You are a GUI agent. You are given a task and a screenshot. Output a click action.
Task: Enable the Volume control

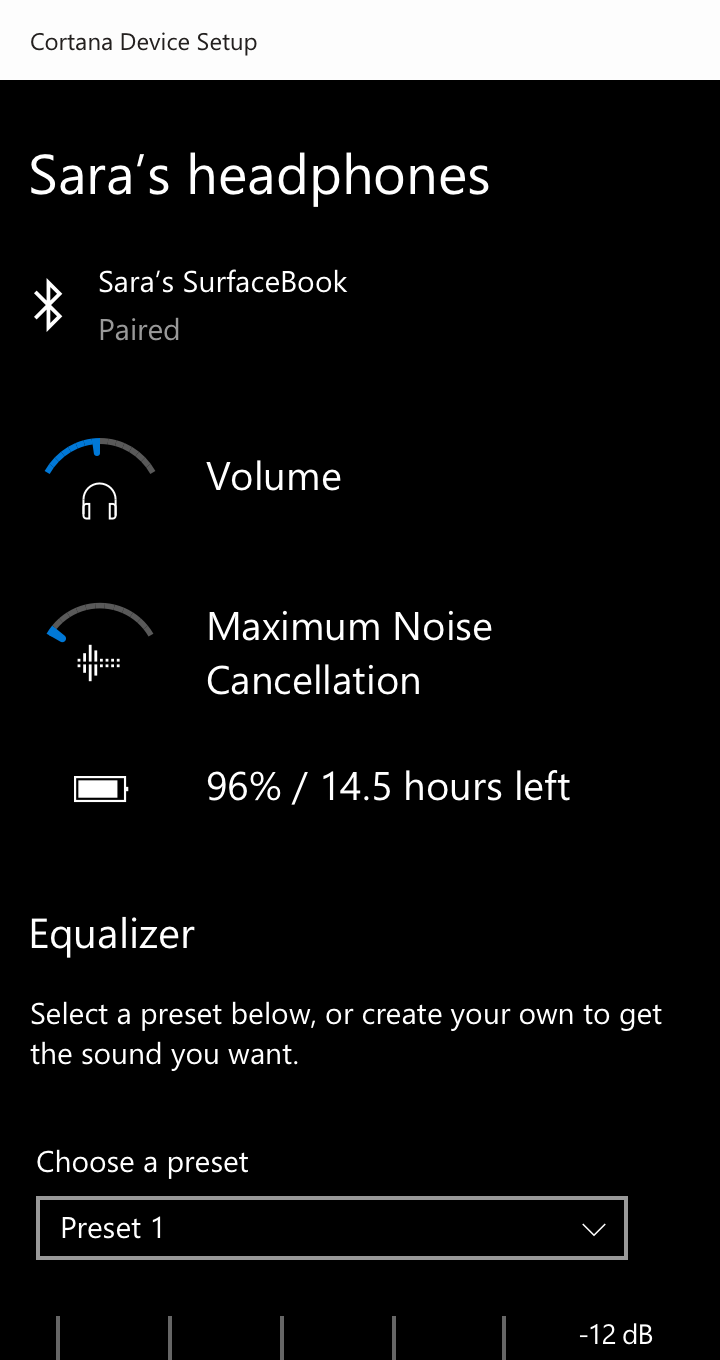point(273,477)
